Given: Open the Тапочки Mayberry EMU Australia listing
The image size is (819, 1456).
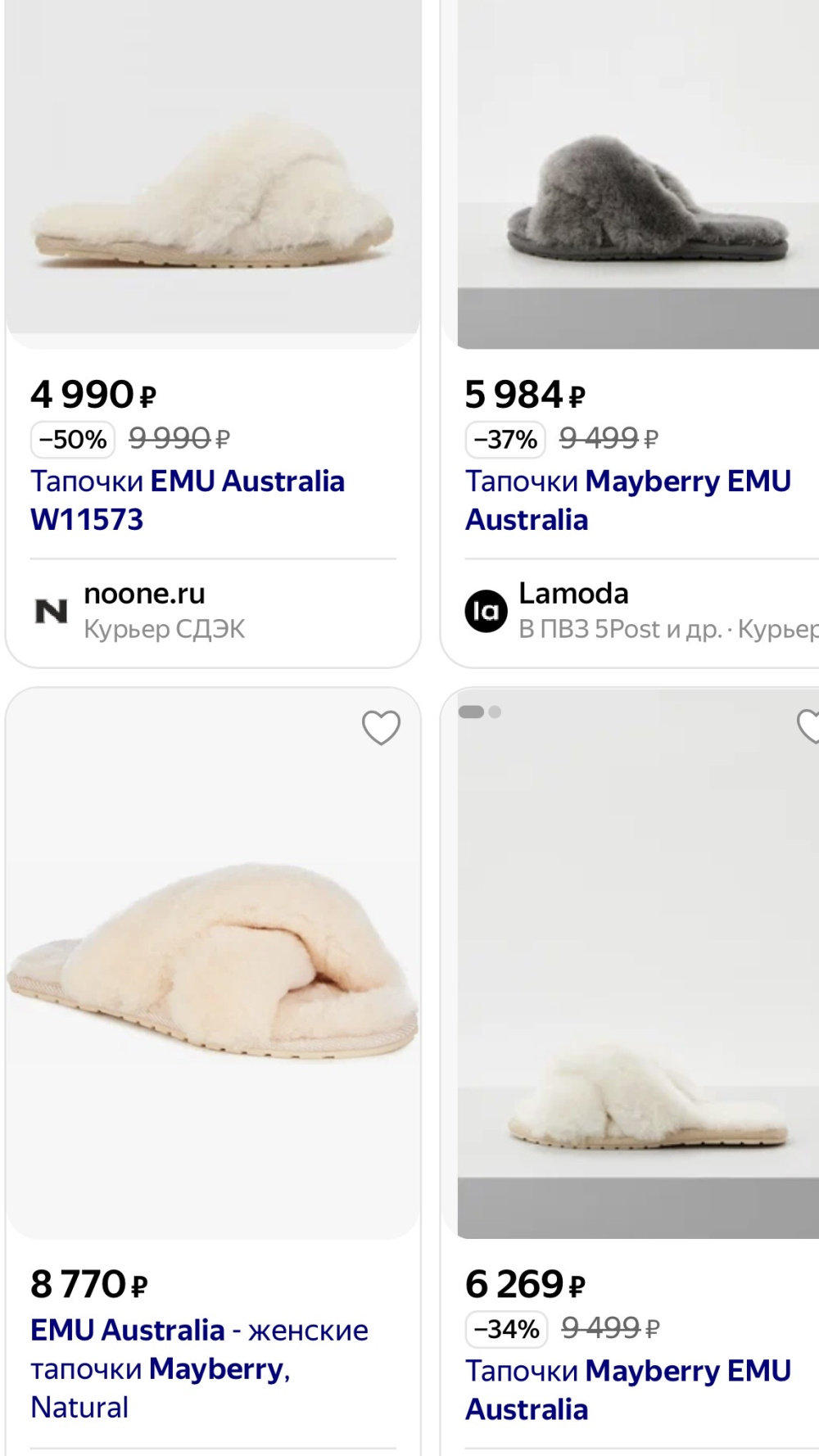Looking at the screenshot, I should 627,500.
